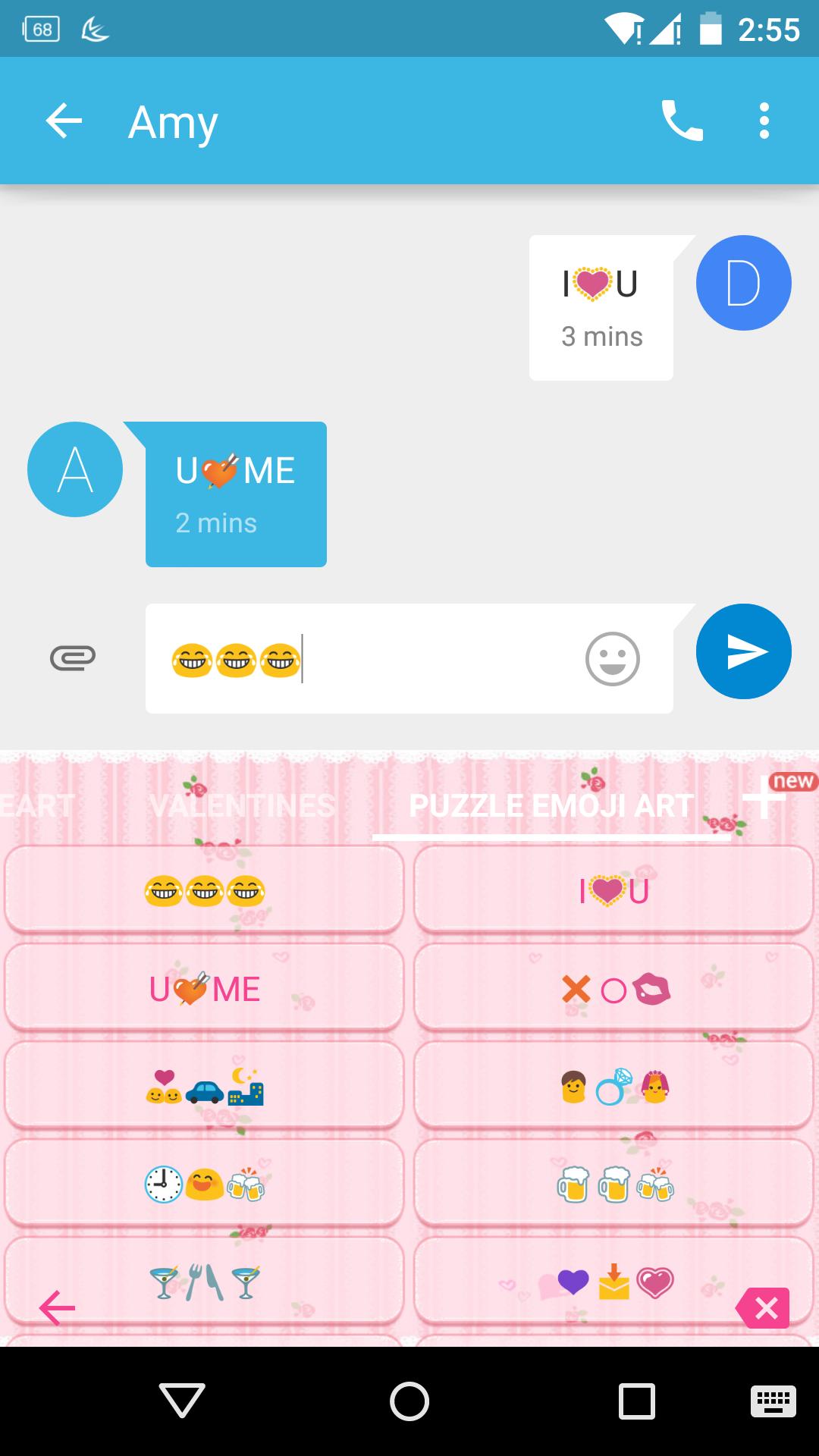Insert the couple, car and night city art
Viewport: 819px width, 1456px height.
[205, 1087]
